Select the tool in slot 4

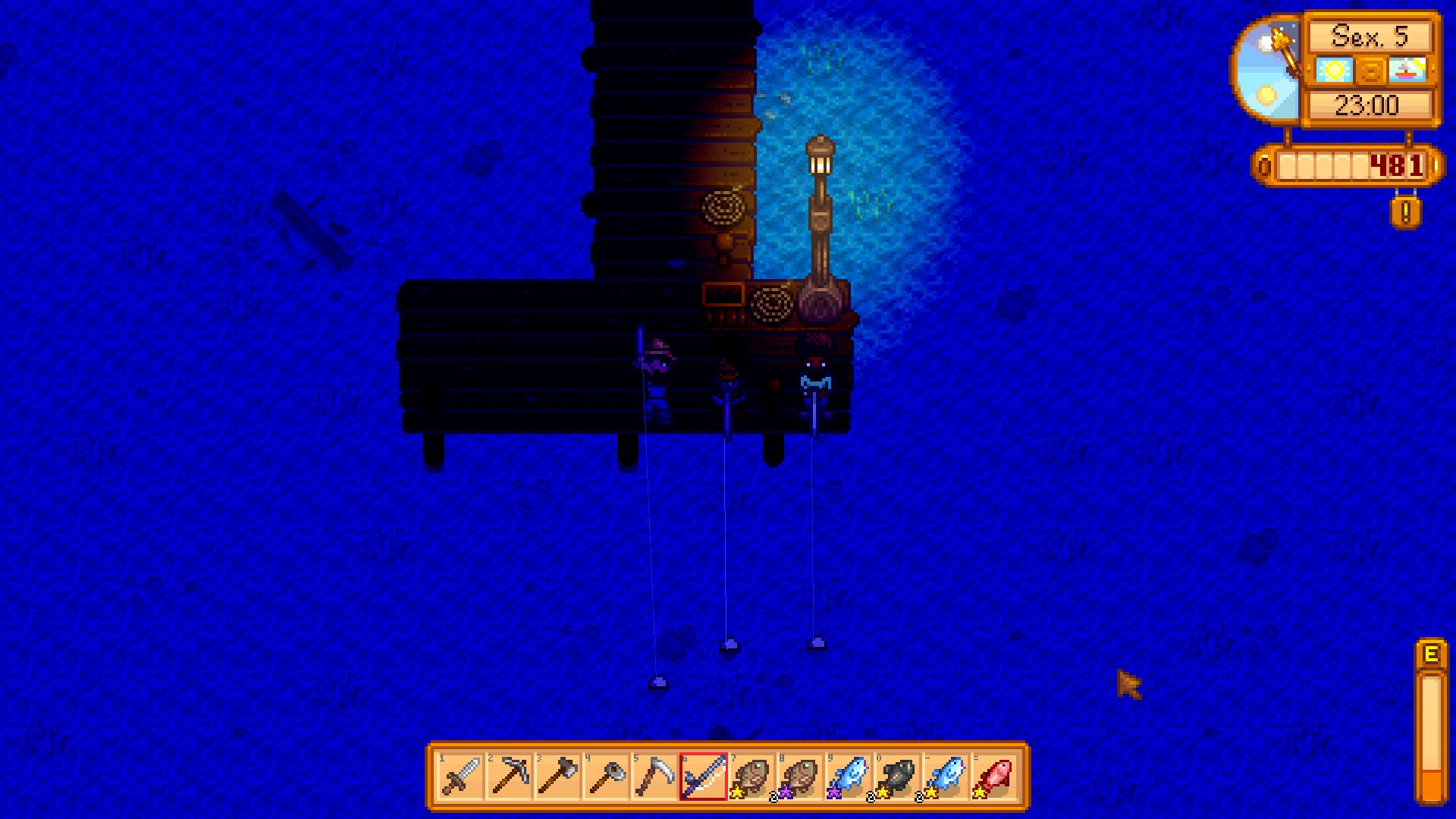tap(607, 777)
